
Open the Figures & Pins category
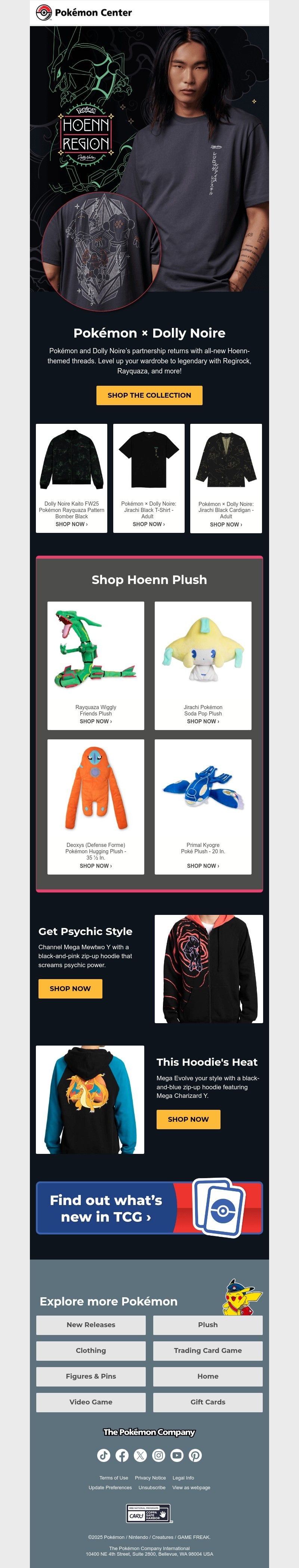click(x=91, y=1376)
